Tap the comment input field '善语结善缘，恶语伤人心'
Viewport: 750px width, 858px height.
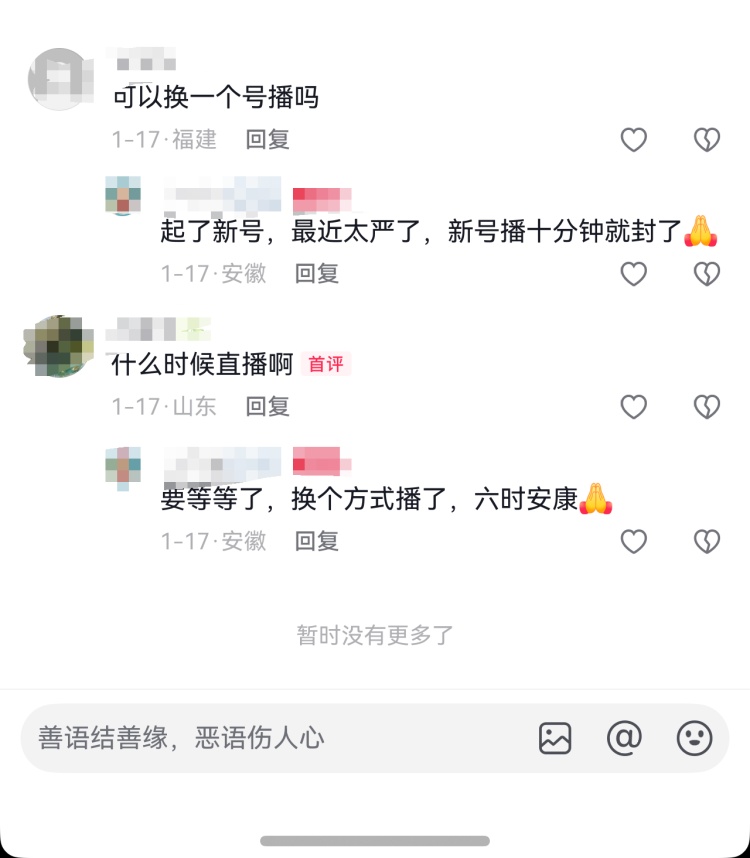pyautogui.click(x=180, y=738)
